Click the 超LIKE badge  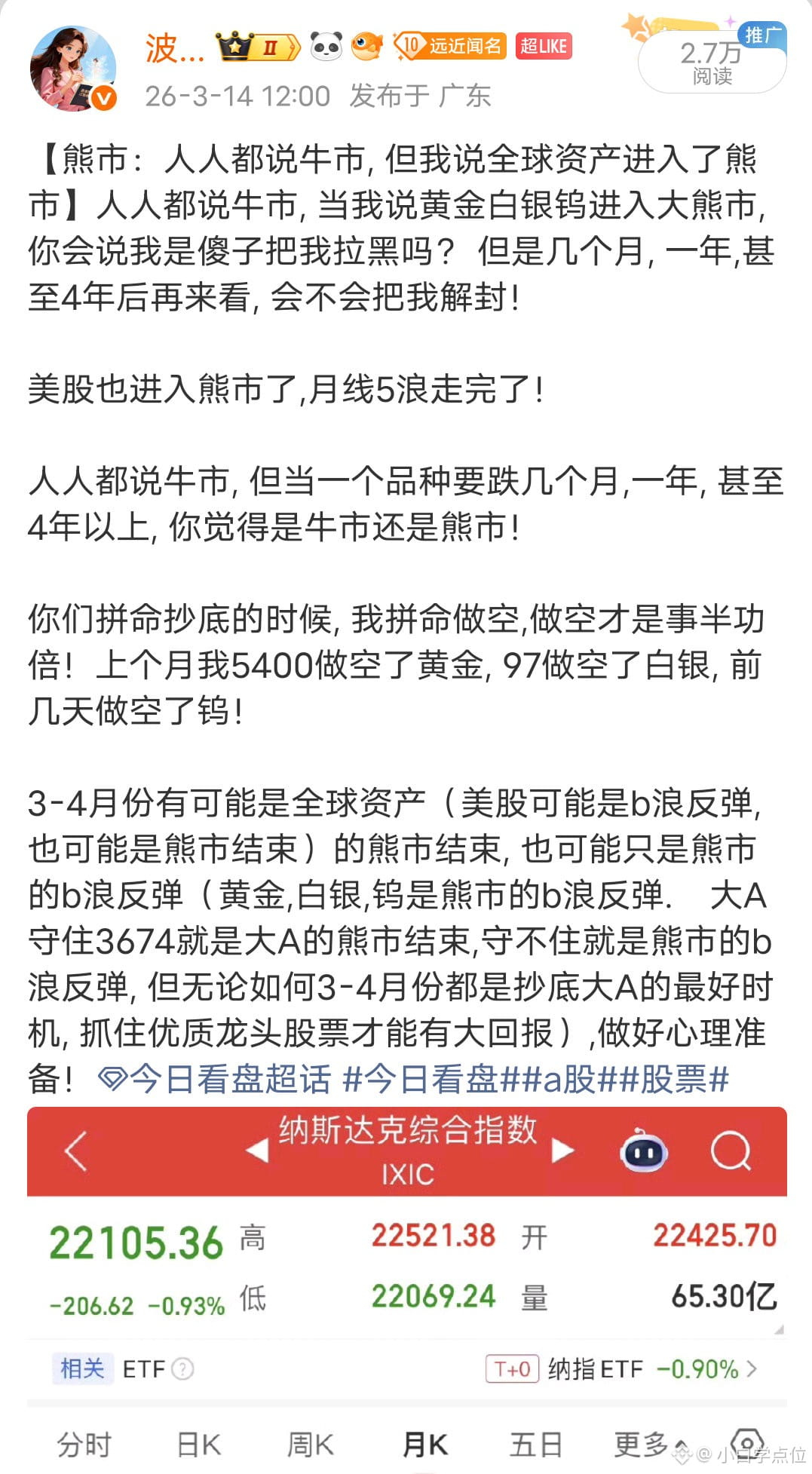click(x=544, y=47)
